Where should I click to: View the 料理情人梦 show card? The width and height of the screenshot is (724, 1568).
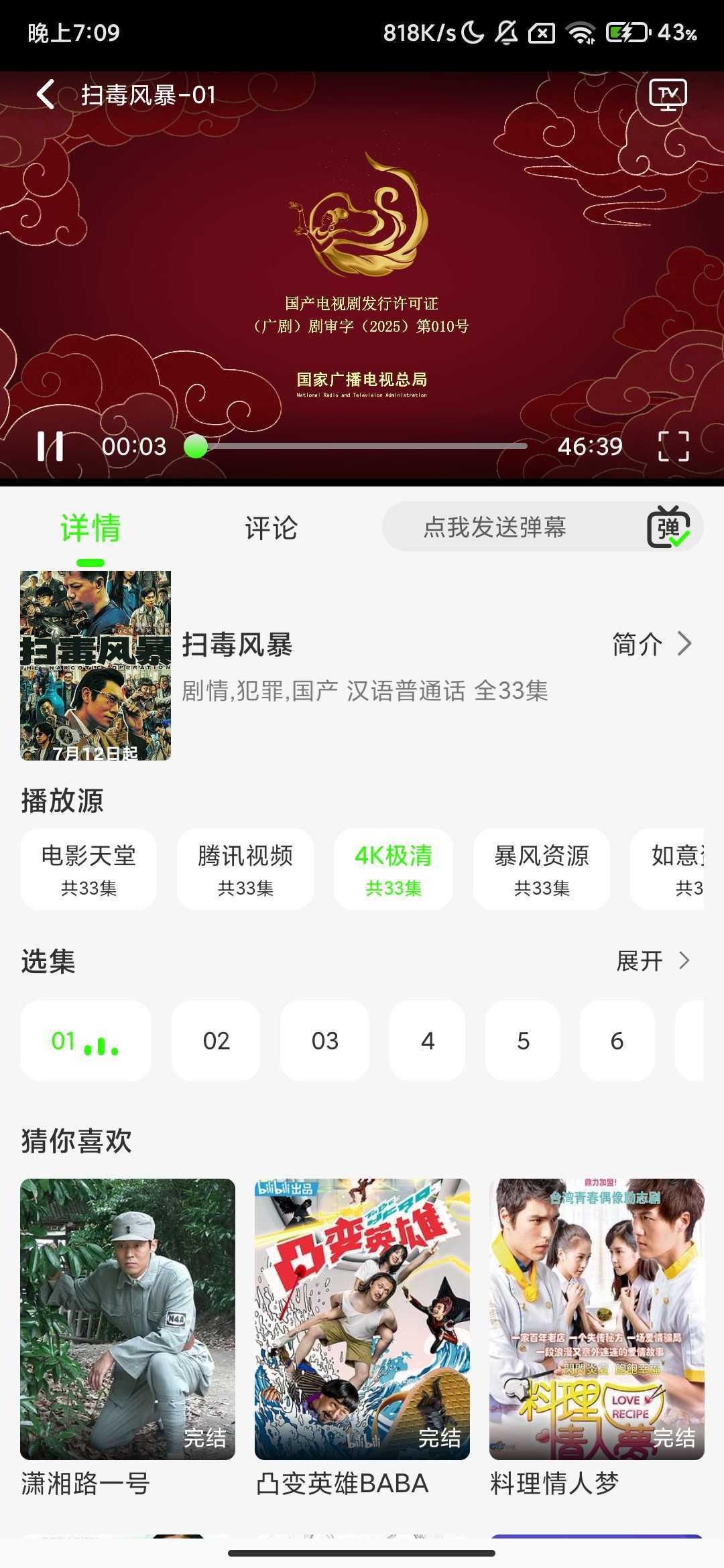pos(597,1319)
